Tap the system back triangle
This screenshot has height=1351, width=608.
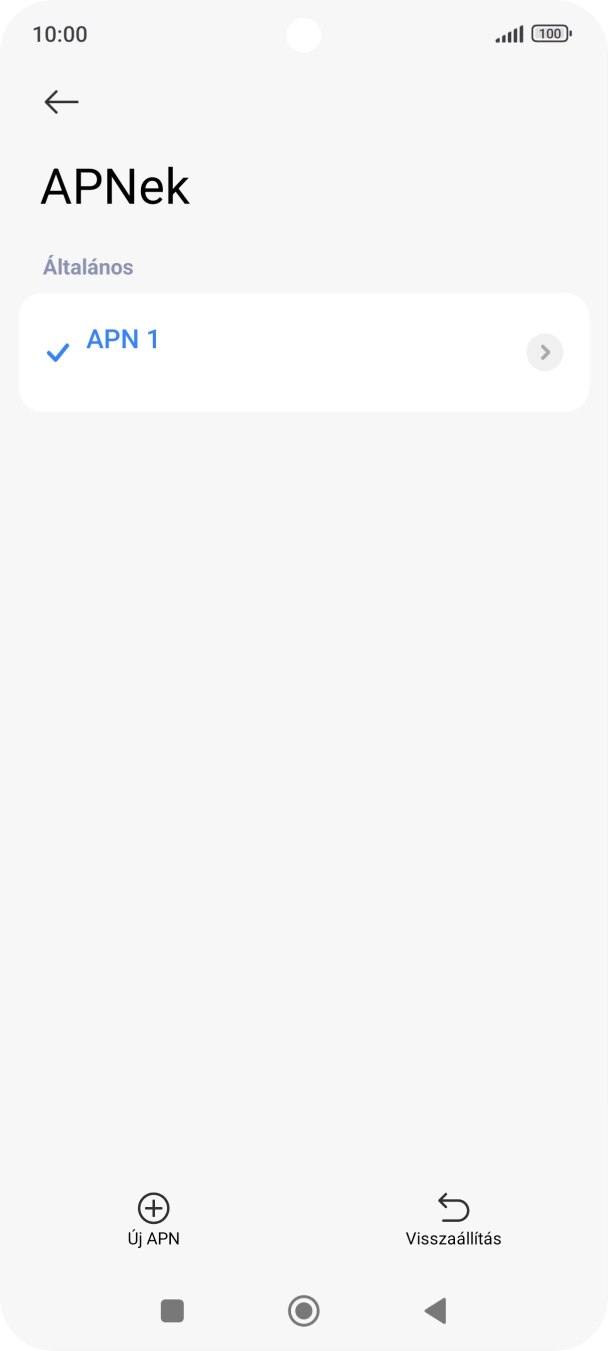click(x=435, y=1311)
